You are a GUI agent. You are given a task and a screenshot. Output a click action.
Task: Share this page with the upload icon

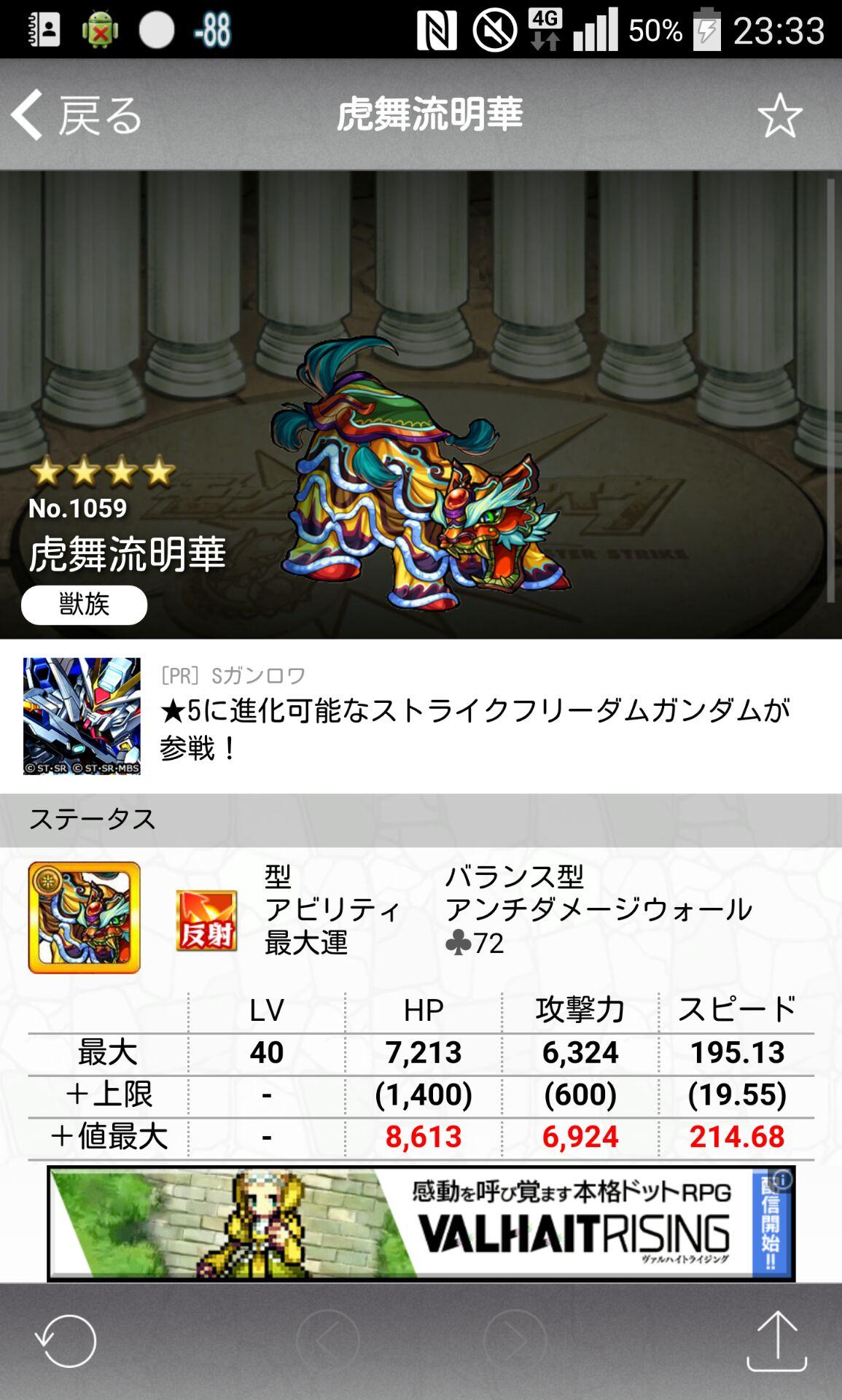776,1341
